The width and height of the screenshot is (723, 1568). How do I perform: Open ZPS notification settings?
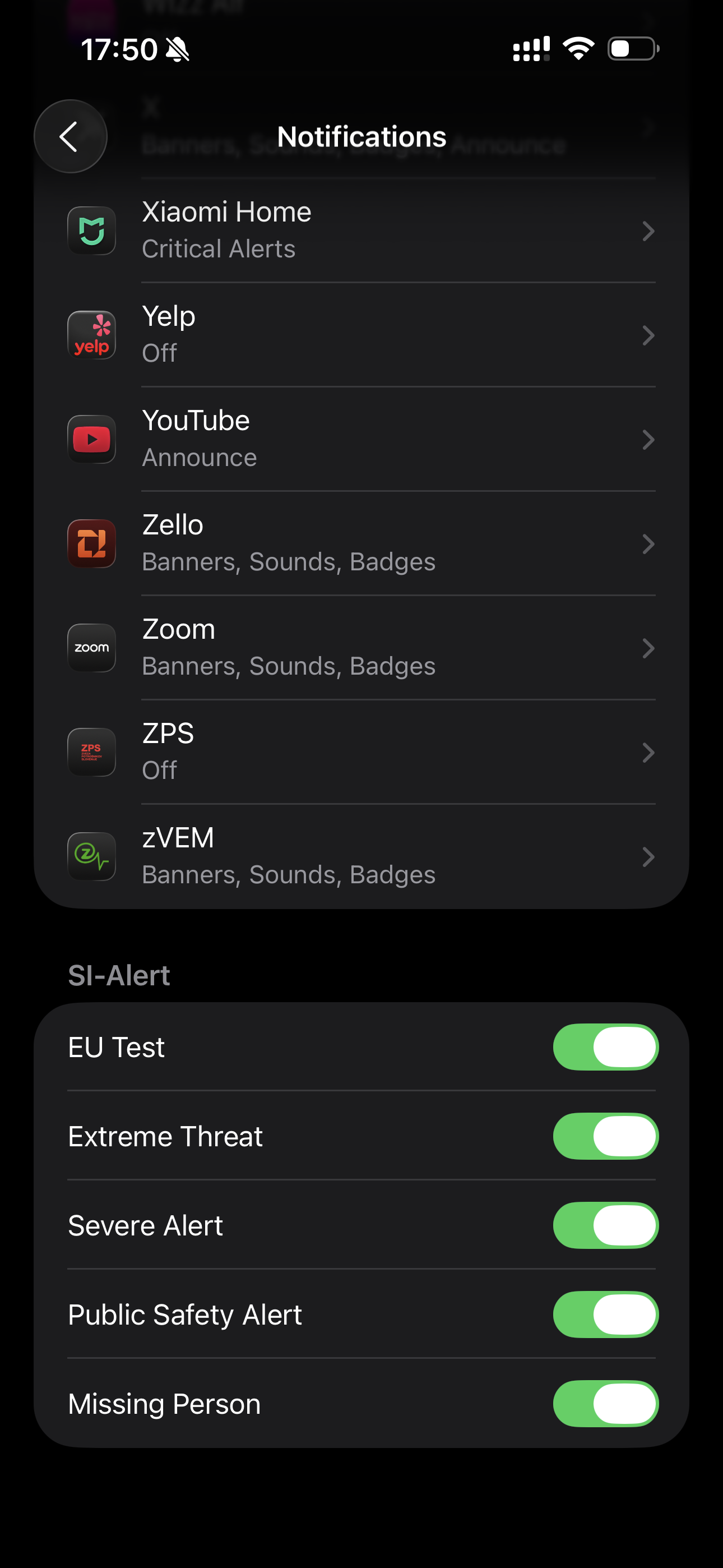(x=361, y=753)
